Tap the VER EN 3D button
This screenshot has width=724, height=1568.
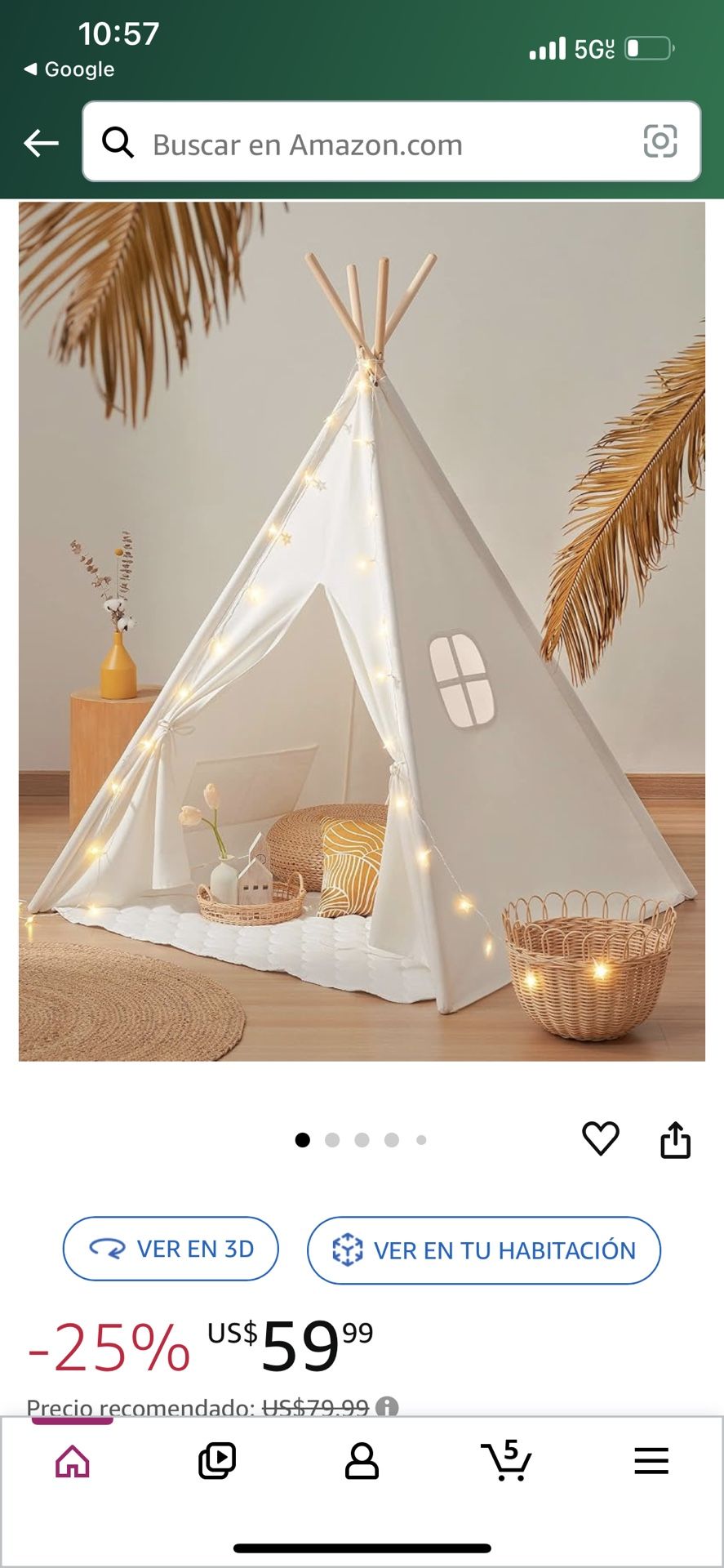click(171, 1249)
